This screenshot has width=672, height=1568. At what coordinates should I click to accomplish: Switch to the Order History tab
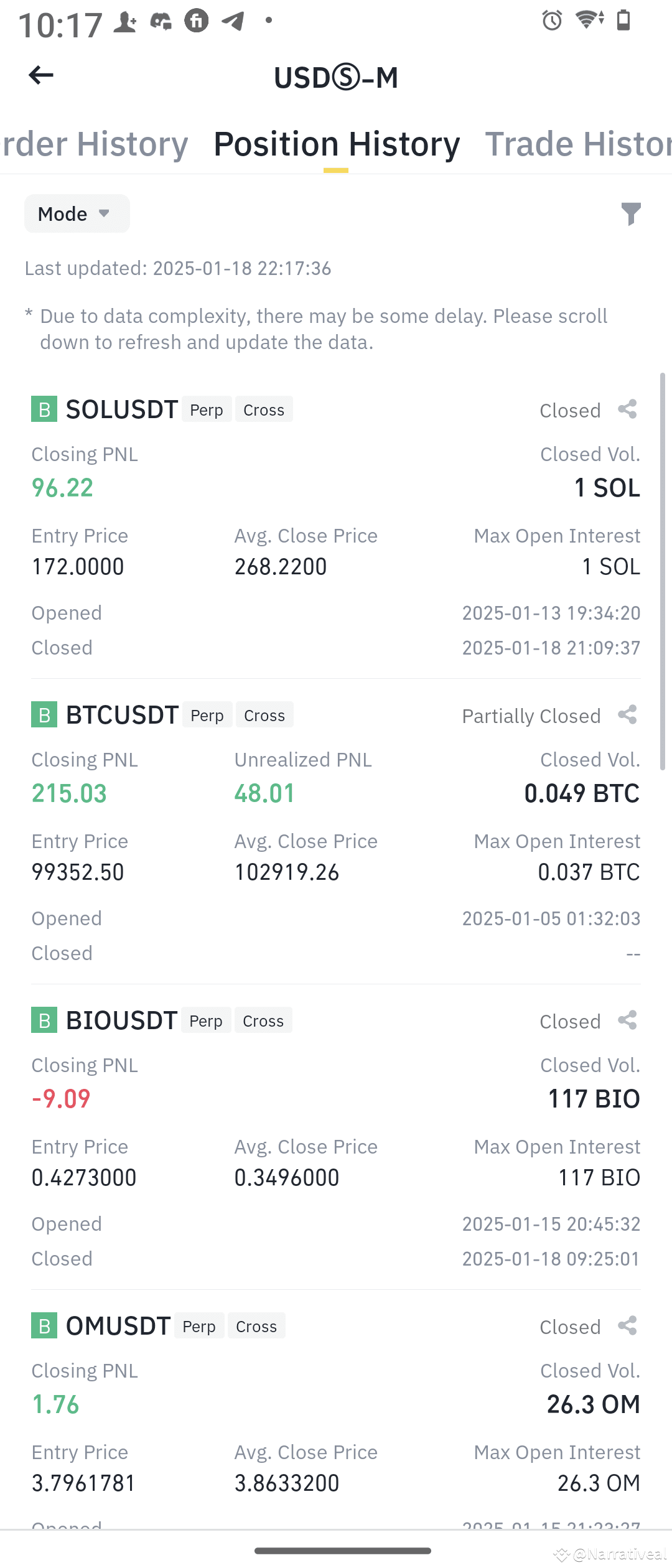pyautogui.click(x=95, y=144)
